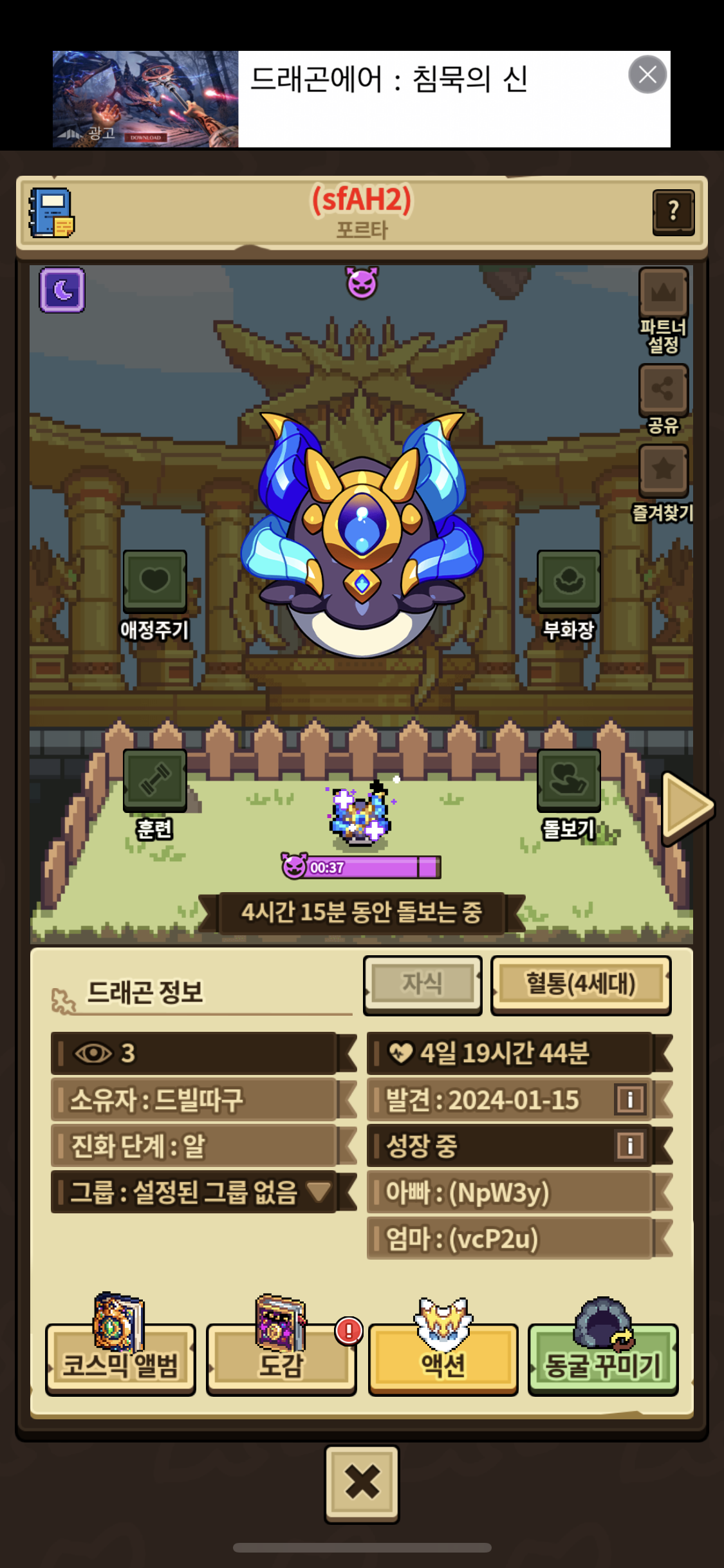Start 훈련 for the dragon
This screenshot has width=724, height=1568.
point(154,779)
